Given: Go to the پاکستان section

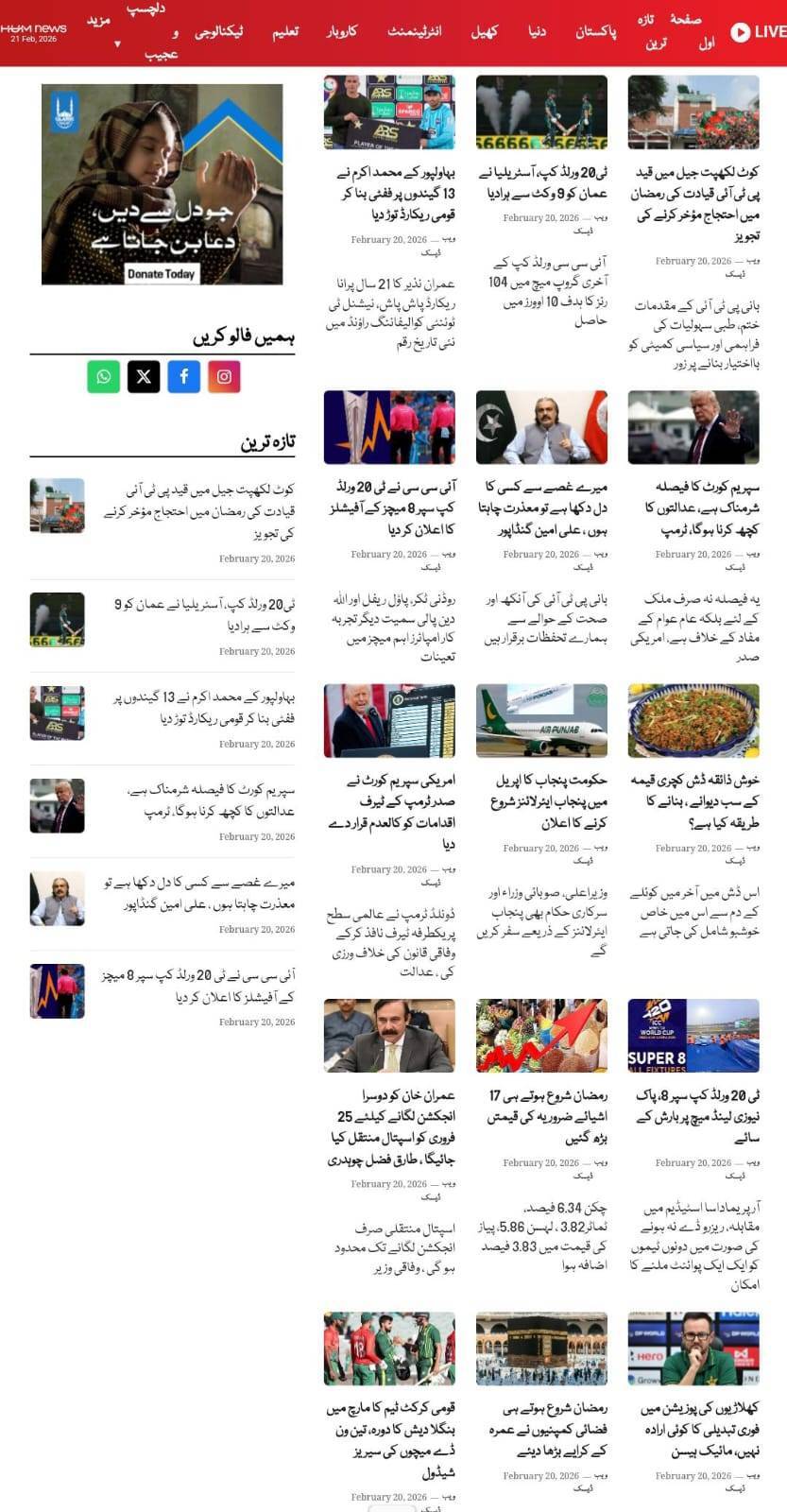Looking at the screenshot, I should coord(595,32).
